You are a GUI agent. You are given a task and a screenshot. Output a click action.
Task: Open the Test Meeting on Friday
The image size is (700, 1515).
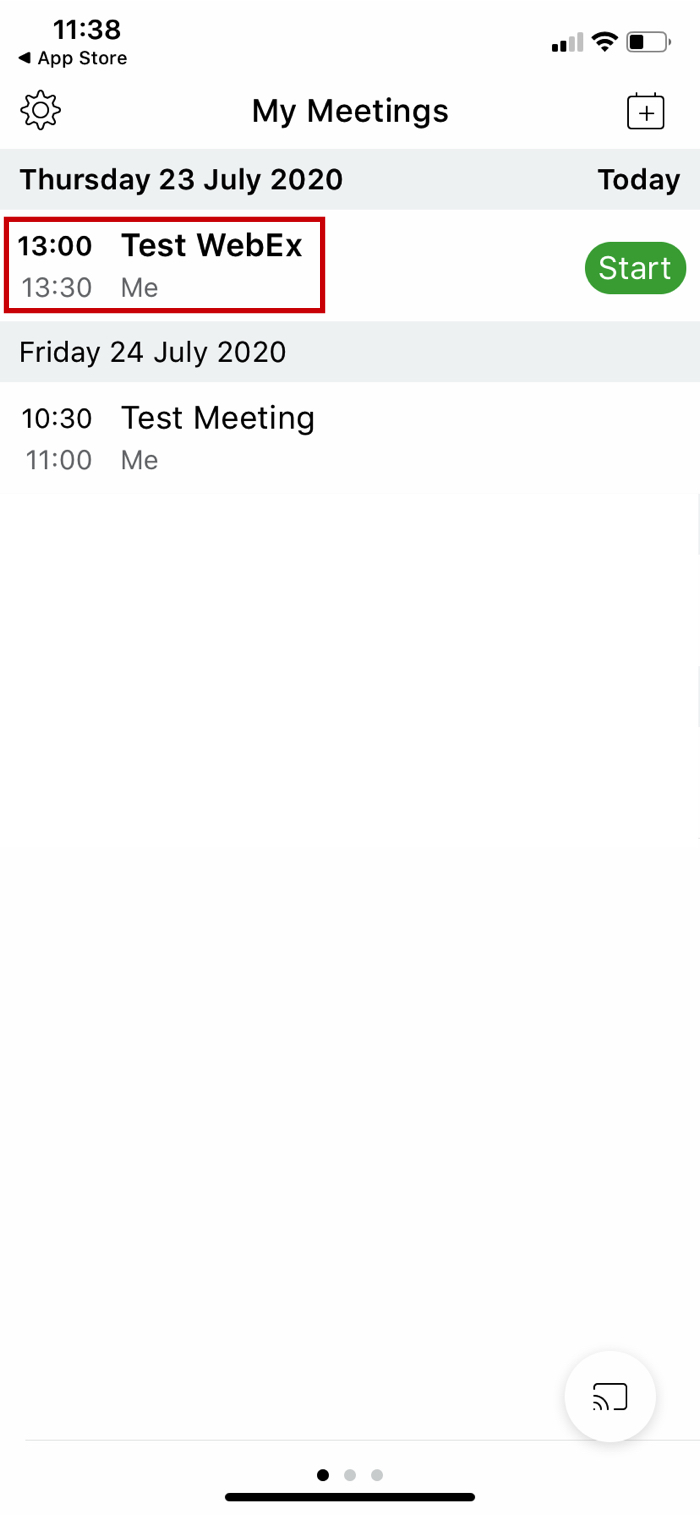coord(350,438)
